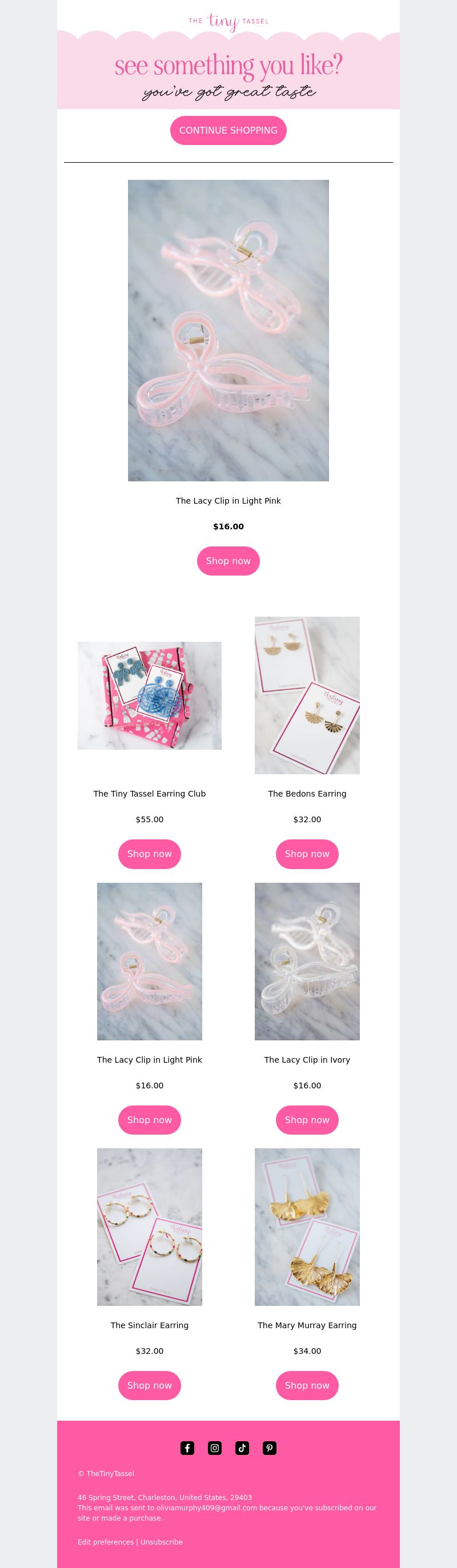457x1568 pixels.
Task: Shop now for the Sinclair Earring
Action: 149,1385
